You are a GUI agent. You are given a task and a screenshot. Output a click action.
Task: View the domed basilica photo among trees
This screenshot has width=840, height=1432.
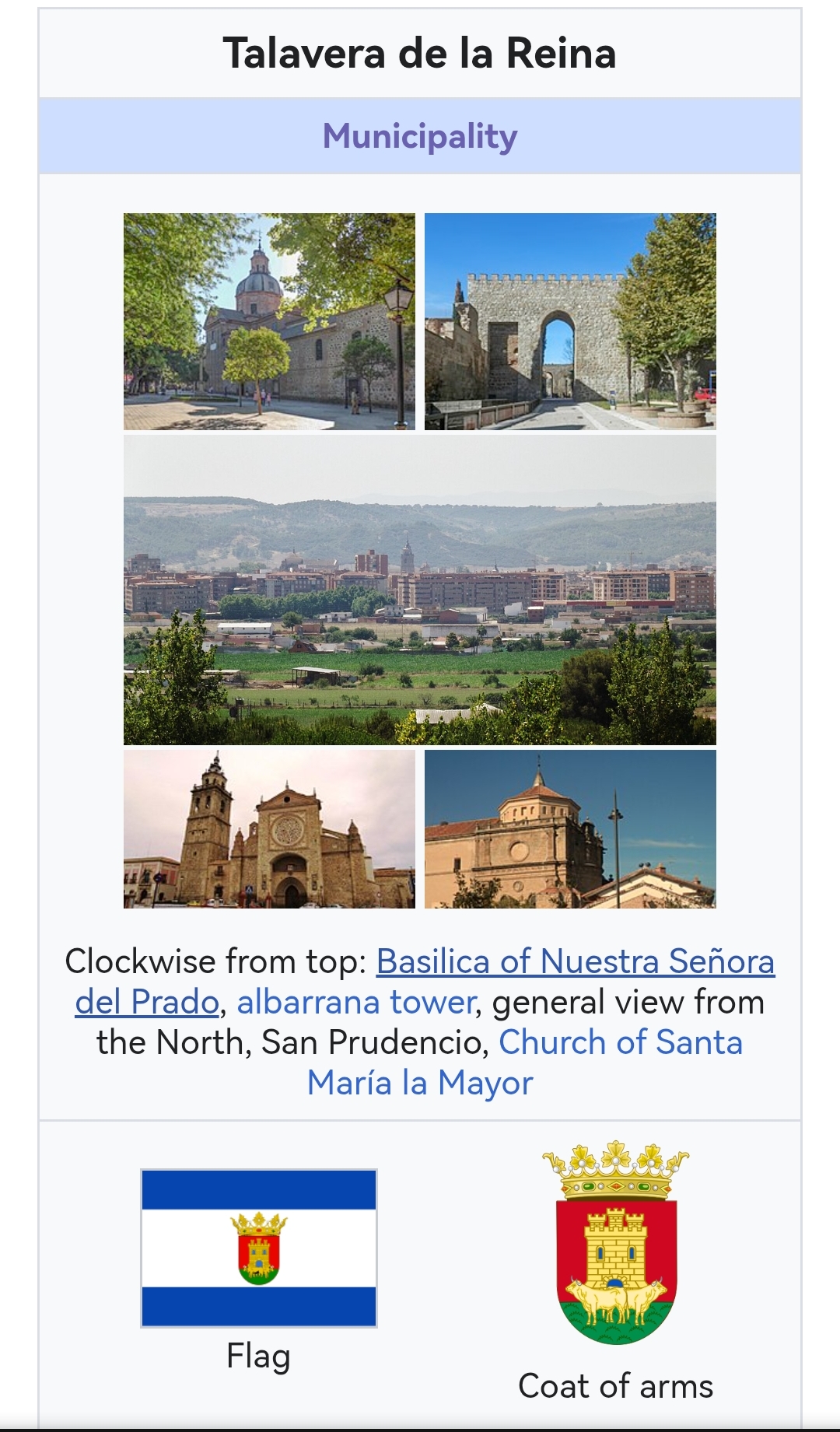tap(269, 321)
